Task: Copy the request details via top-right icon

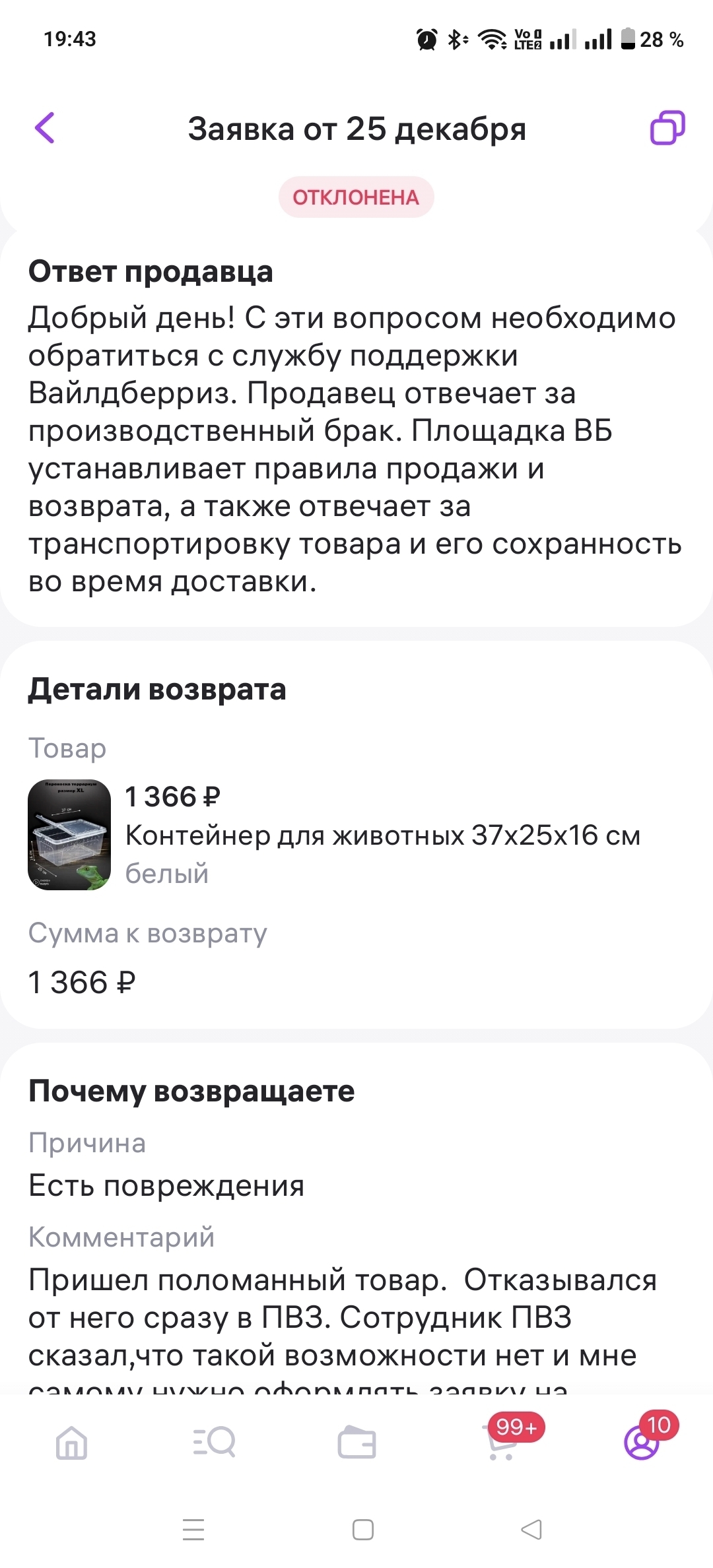Action: (667, 128)
